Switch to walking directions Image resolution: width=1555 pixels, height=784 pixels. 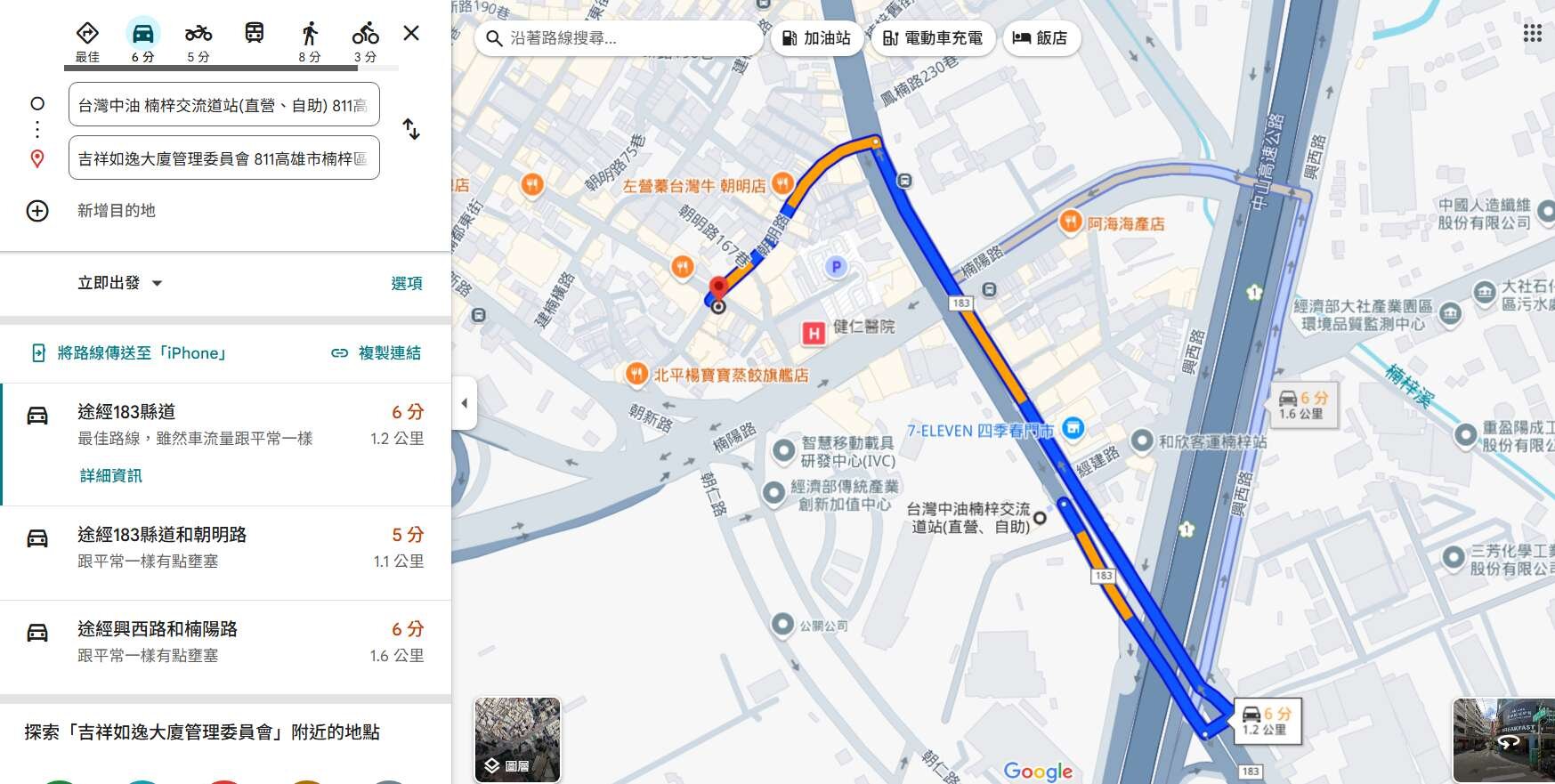(x=309, y=41)
